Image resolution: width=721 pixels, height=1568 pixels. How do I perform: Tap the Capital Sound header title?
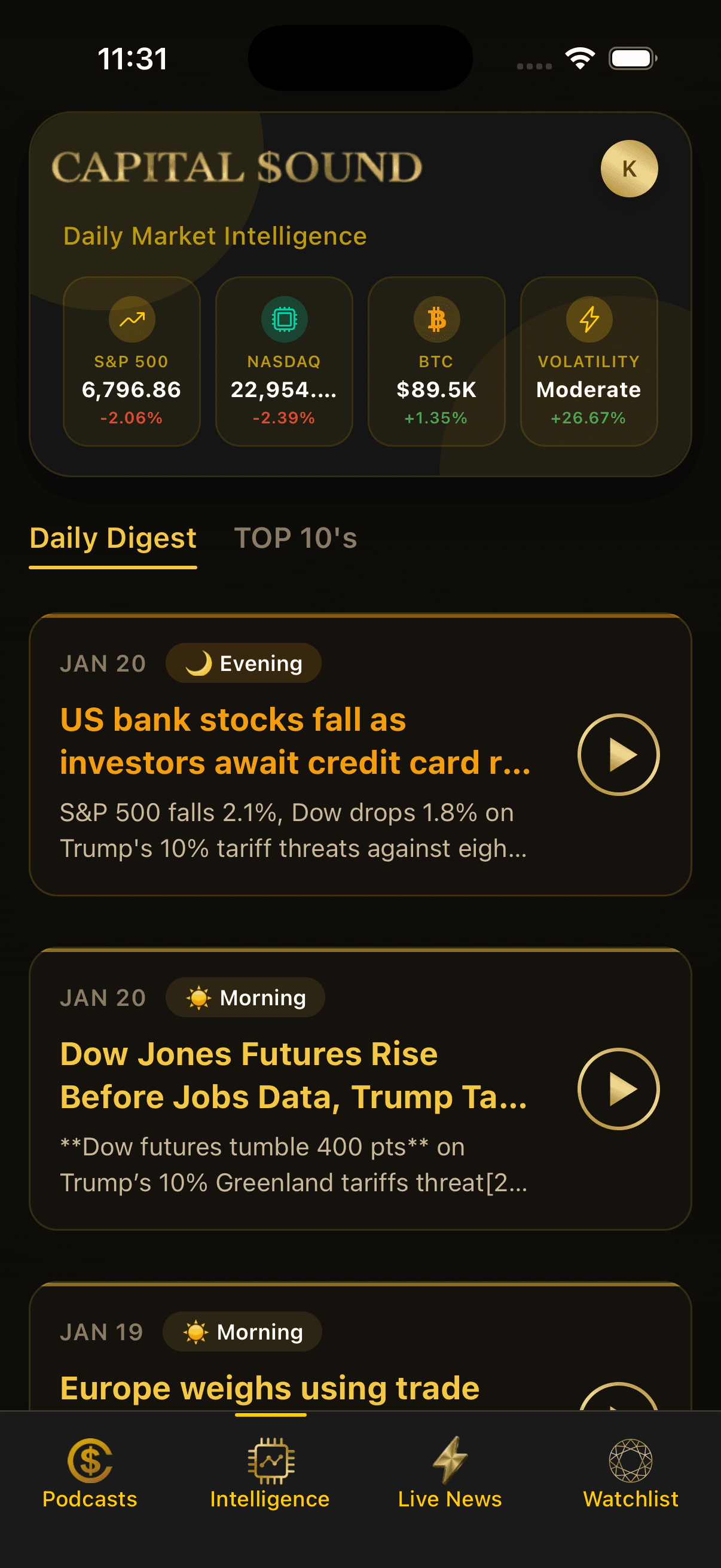point(236,168)
